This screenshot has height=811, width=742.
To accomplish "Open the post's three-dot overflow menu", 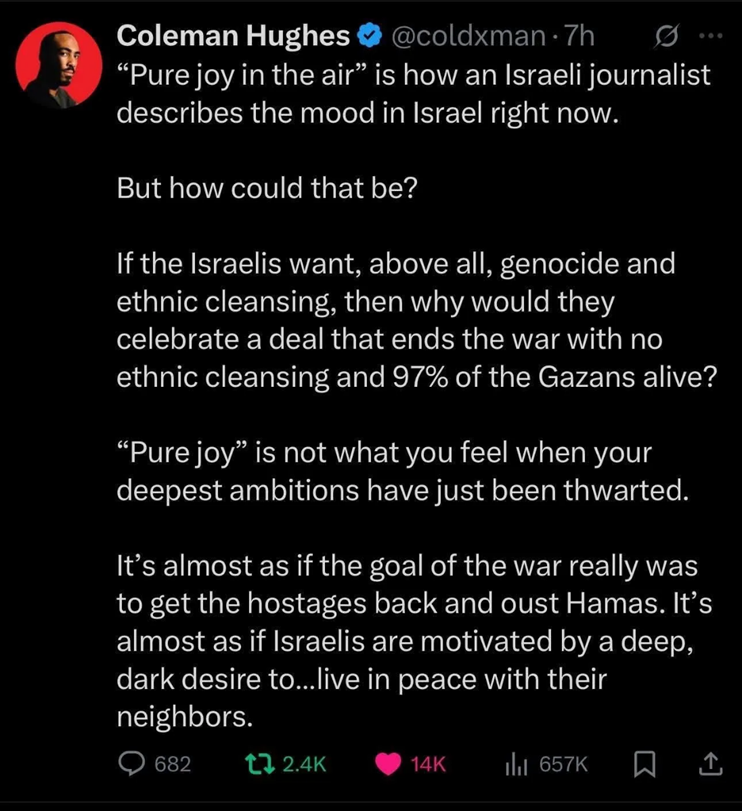I will pos(709,37).
